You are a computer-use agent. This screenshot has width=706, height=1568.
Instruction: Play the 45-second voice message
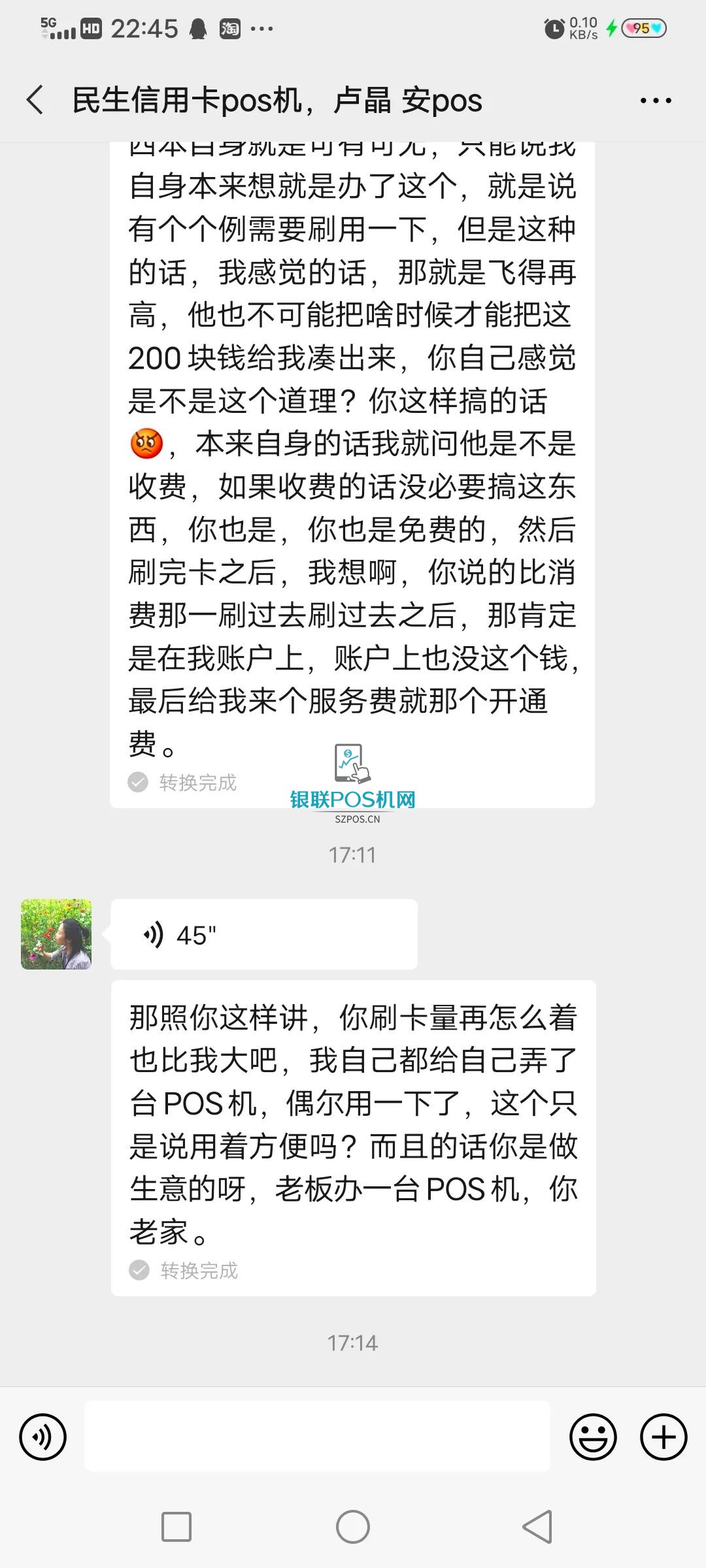coord(263,934)
